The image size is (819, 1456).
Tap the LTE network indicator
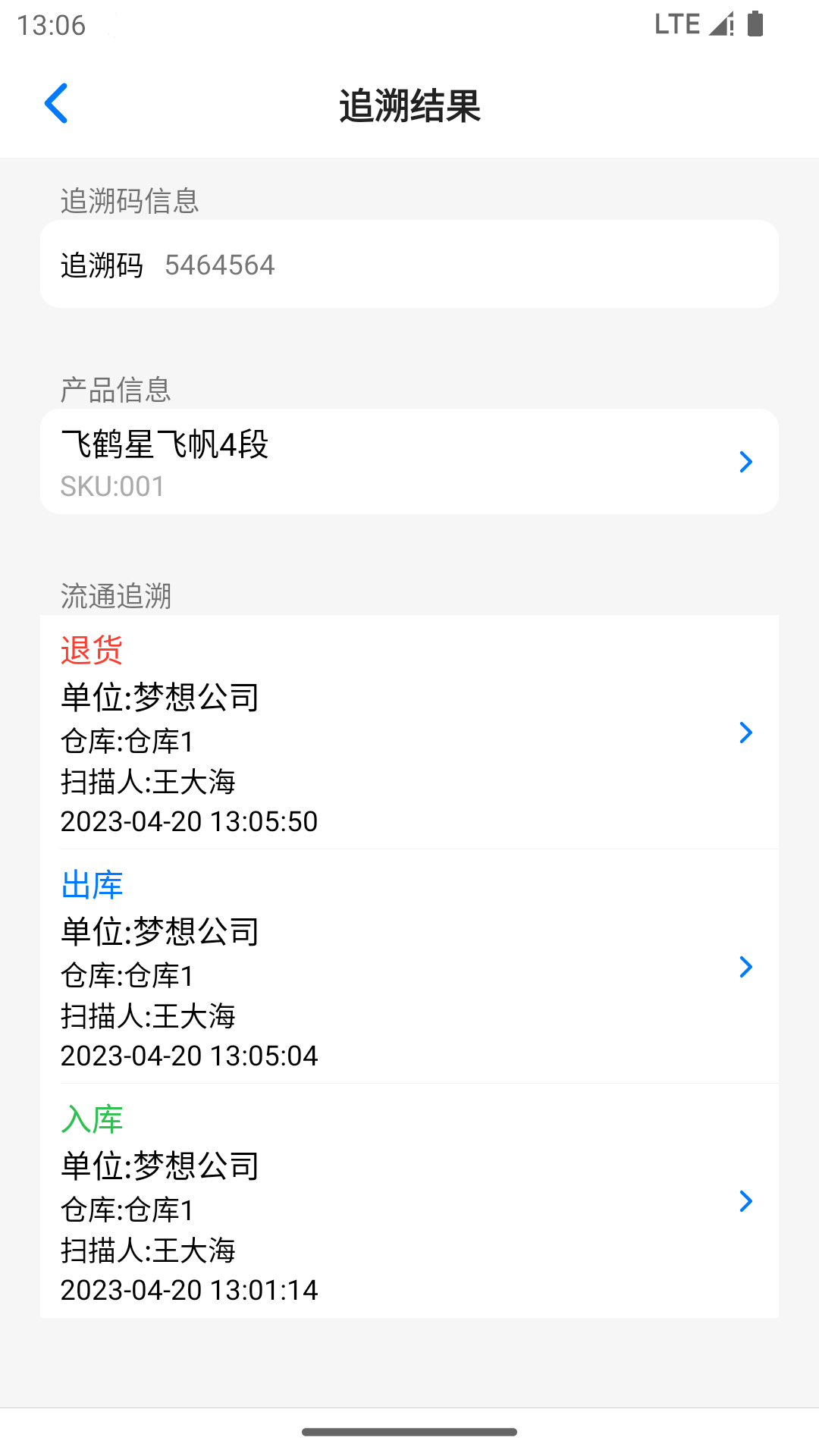pyautogui.click(x=677, y=23)
